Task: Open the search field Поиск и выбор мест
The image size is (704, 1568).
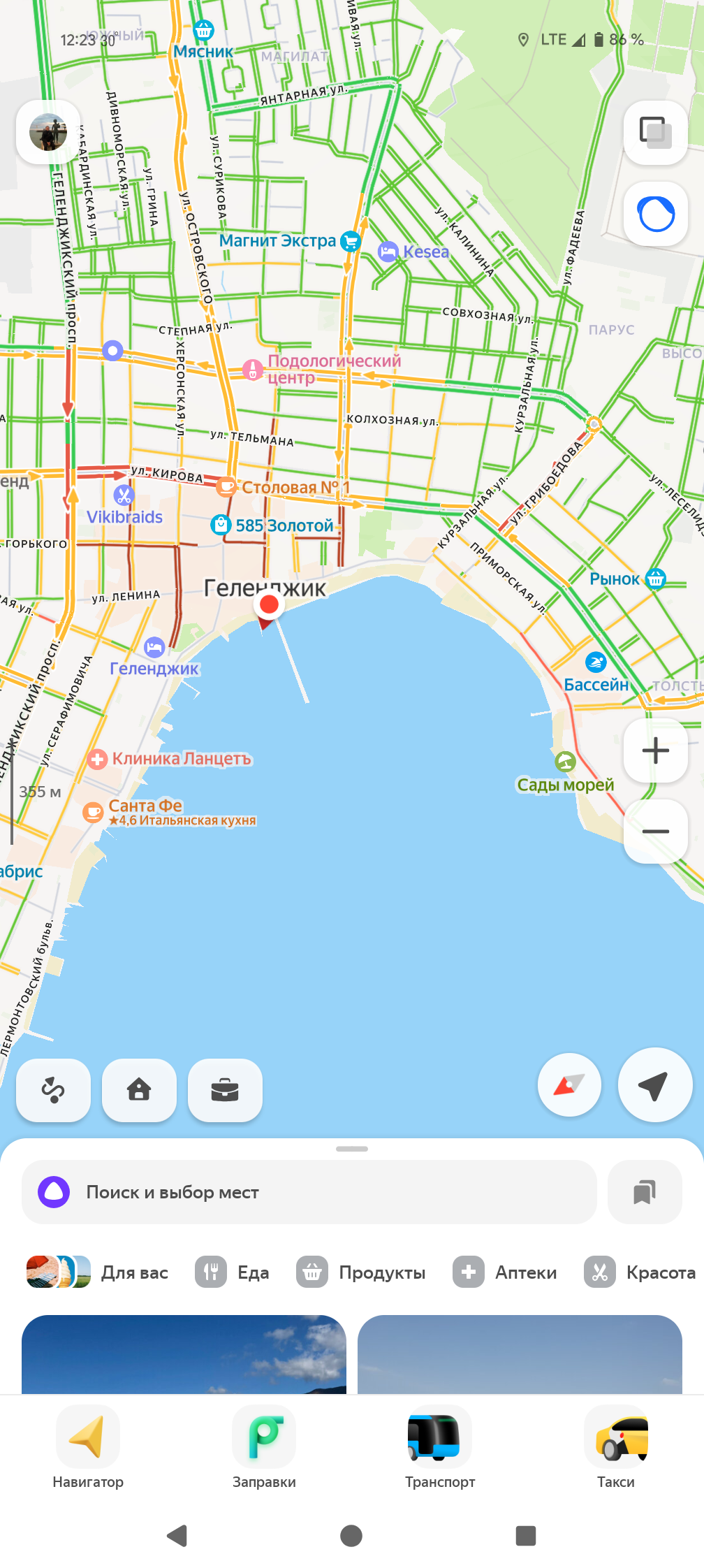Action: pos(309,1192)
